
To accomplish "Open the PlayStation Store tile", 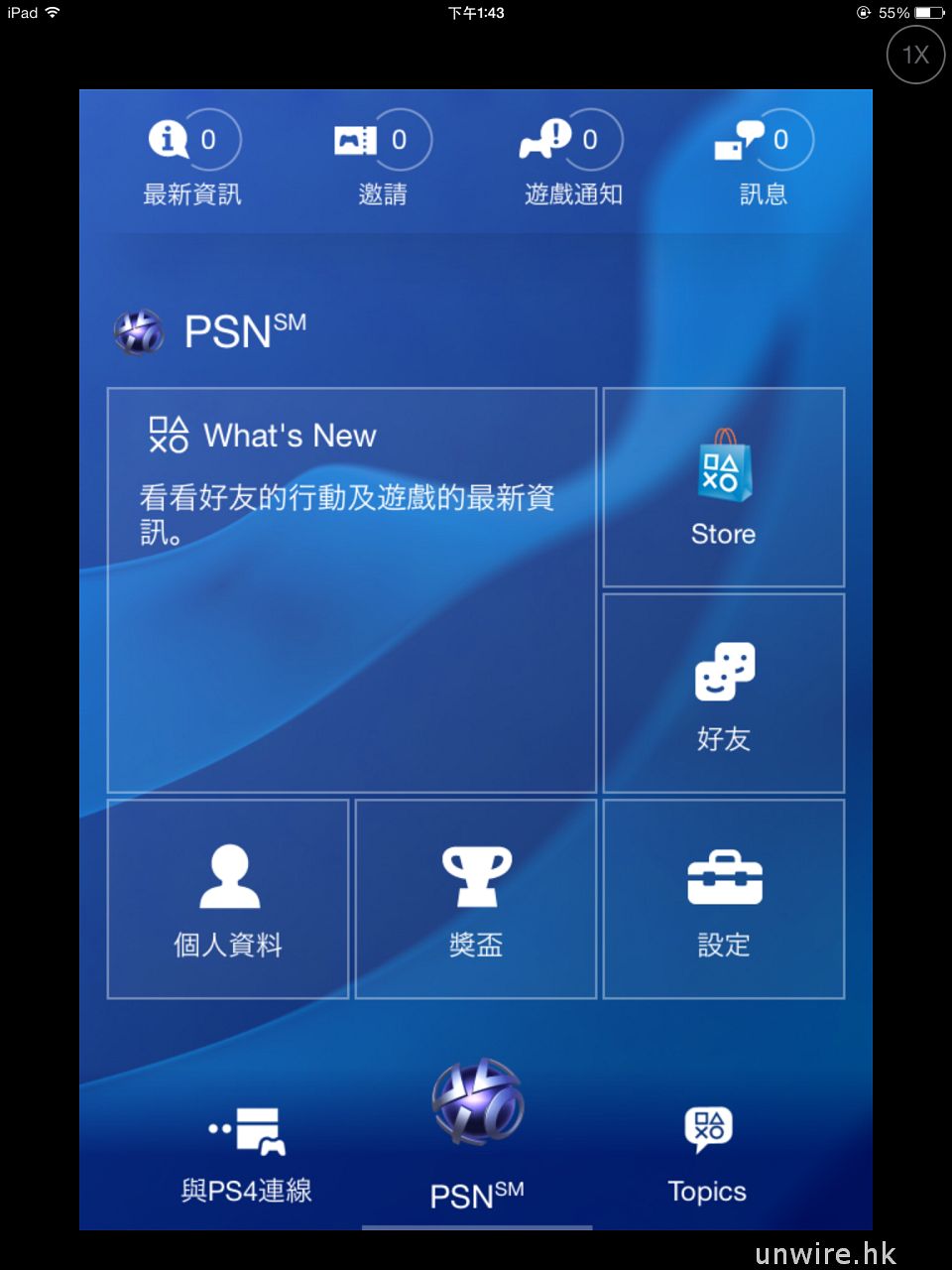I will (724, 487).
